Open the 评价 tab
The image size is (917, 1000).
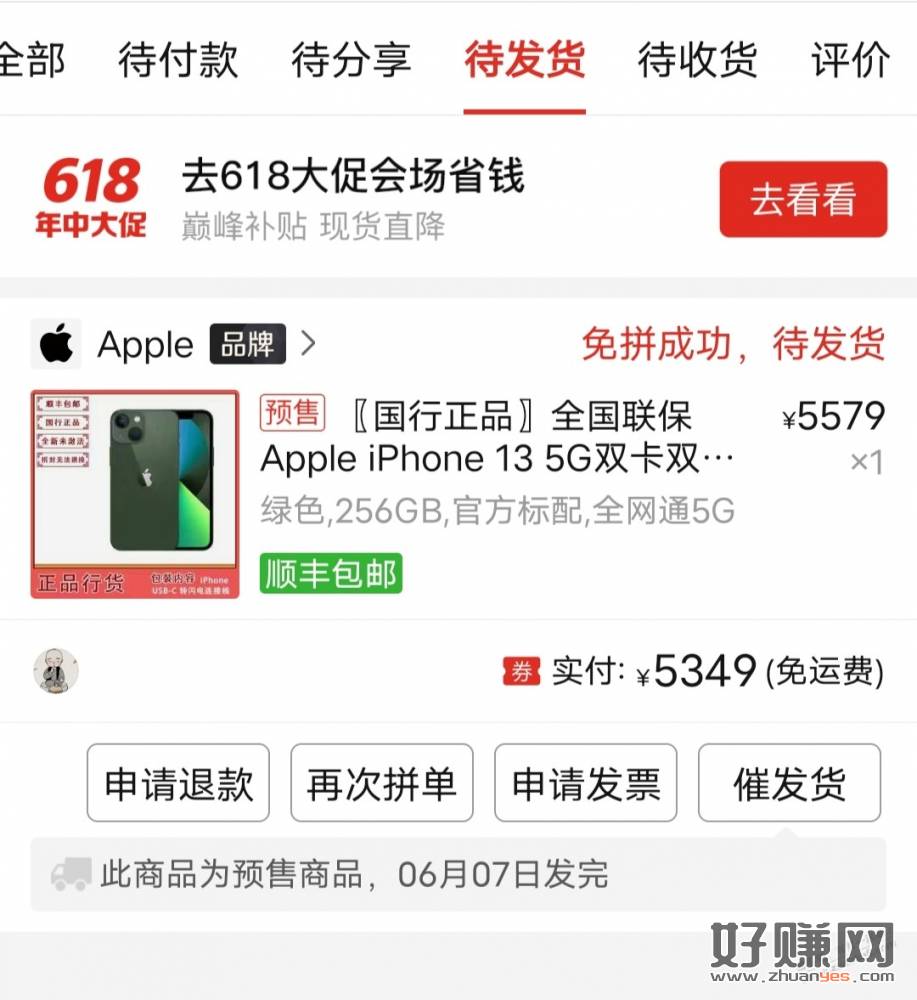point(850,60)
